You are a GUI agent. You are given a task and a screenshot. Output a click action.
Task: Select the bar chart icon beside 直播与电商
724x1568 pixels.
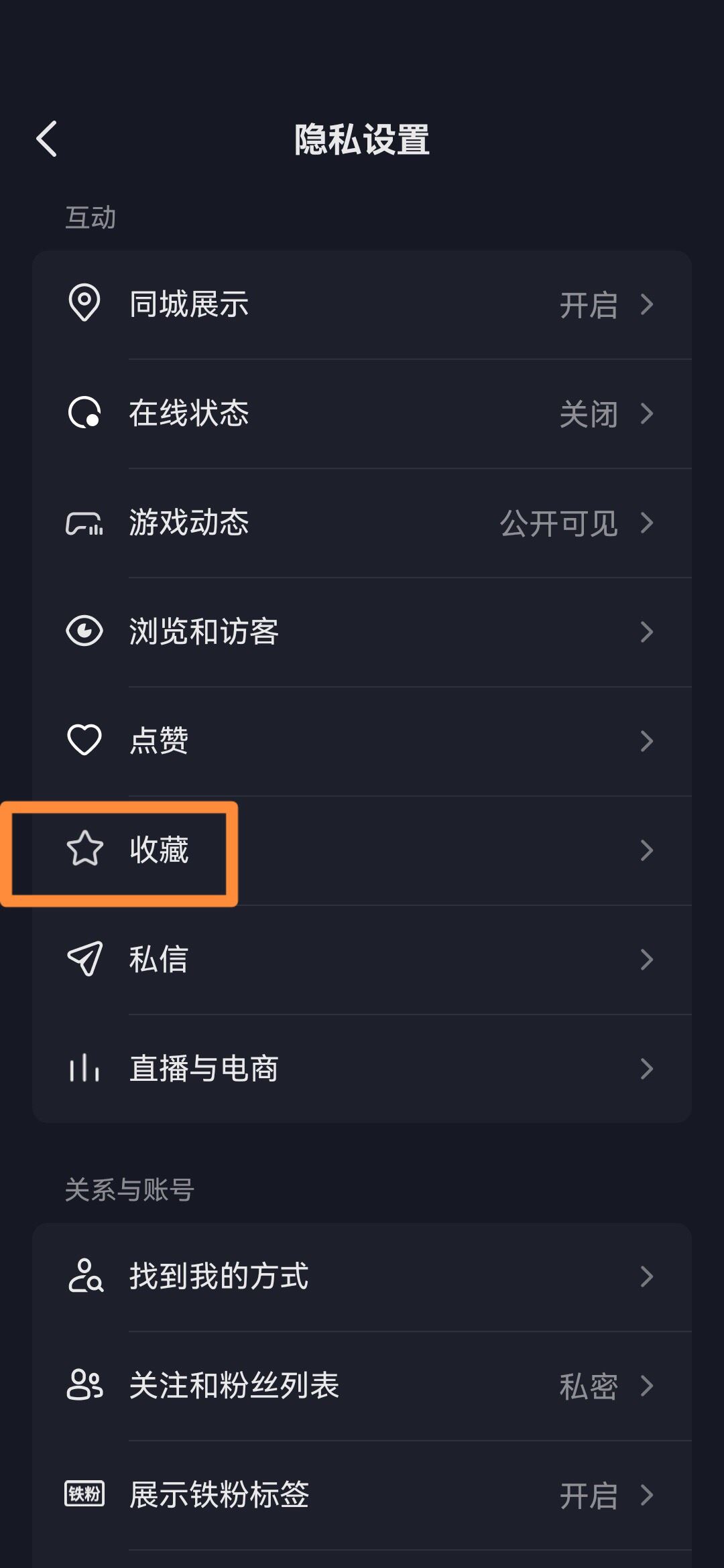[84, 1068]
